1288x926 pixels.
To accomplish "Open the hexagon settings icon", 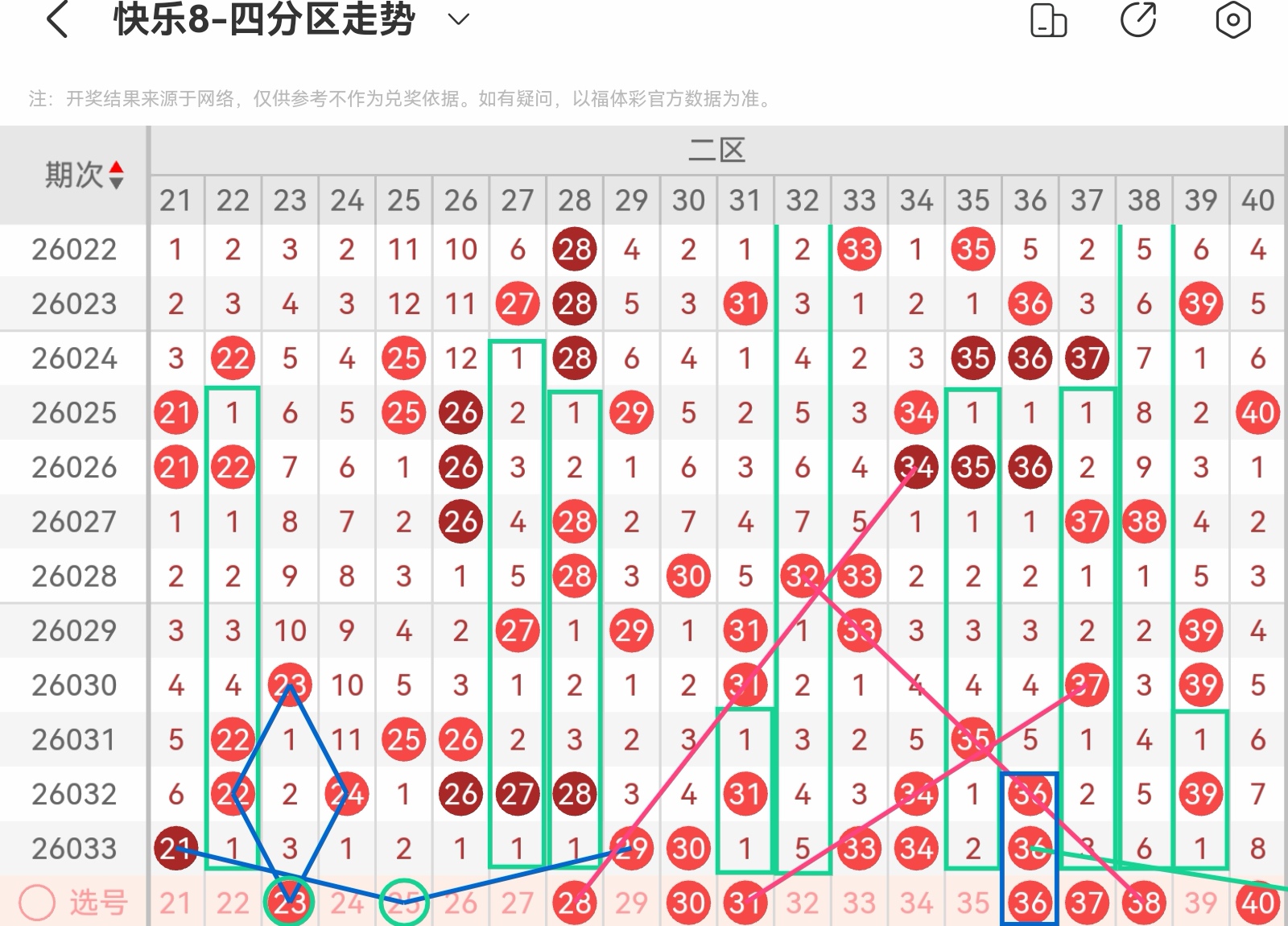I will (x=1232, y=20).
